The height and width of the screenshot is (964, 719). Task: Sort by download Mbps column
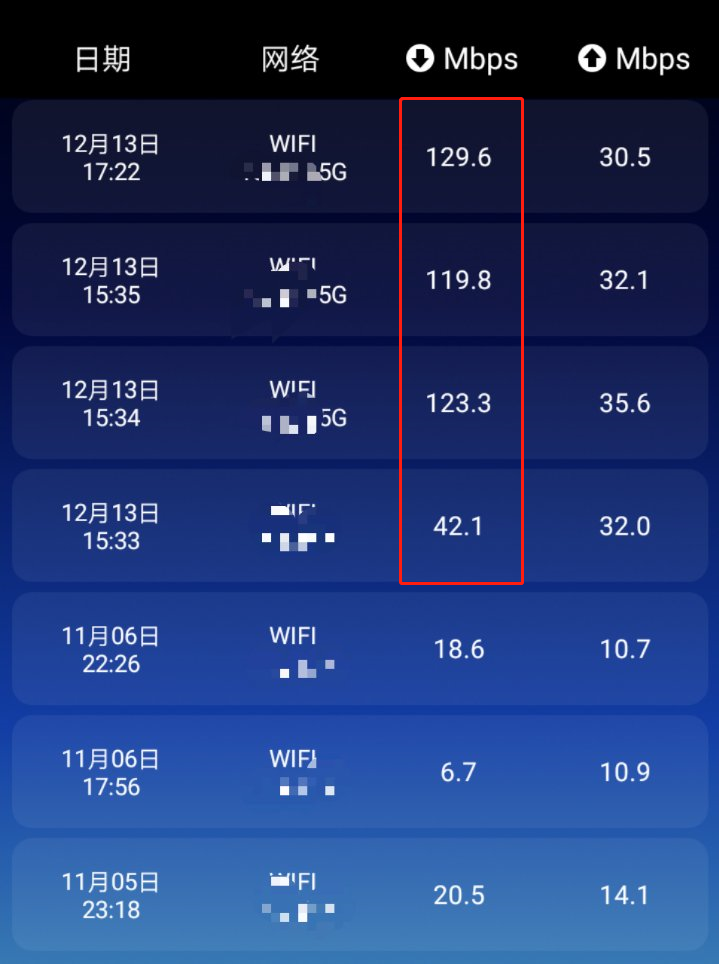coord(462,59)
